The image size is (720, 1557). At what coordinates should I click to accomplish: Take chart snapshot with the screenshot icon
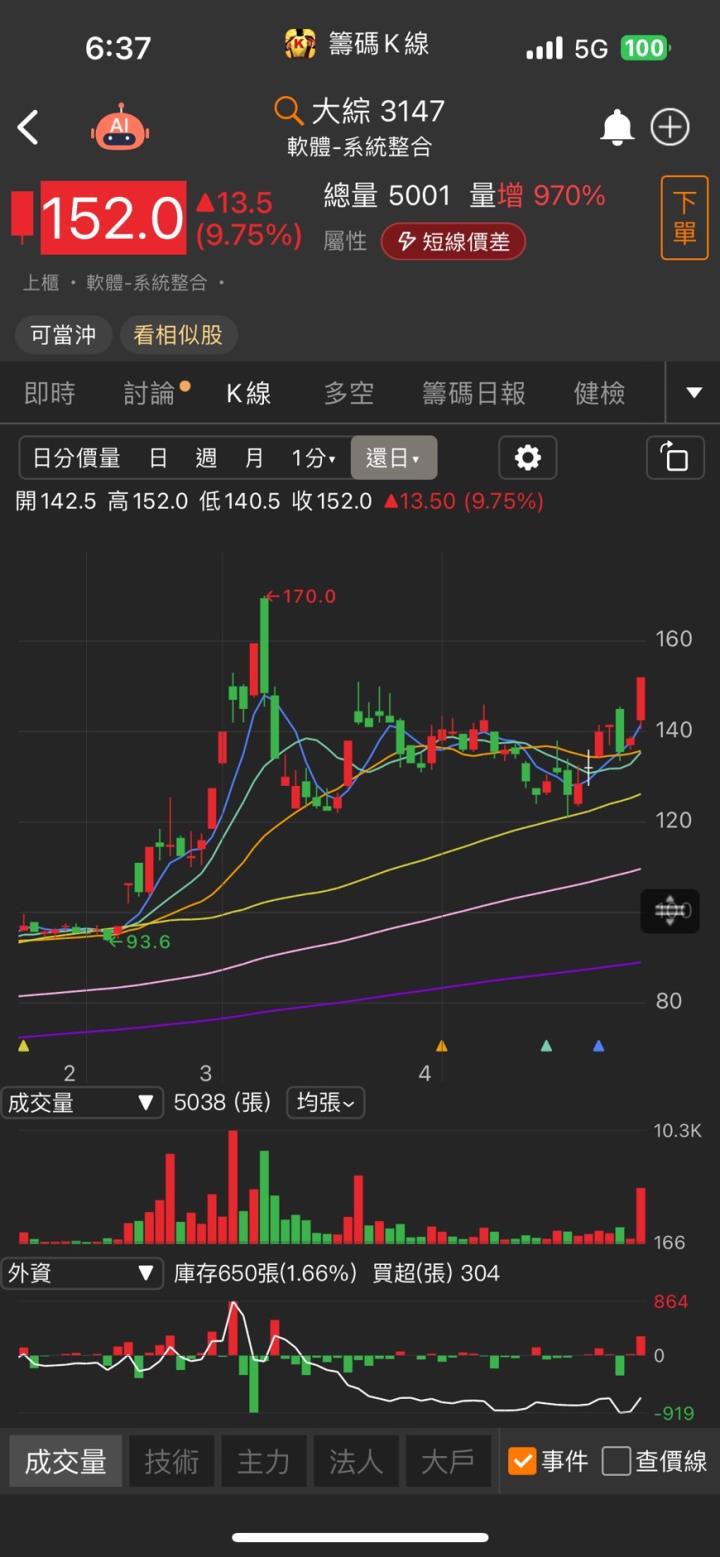[675, 457]
